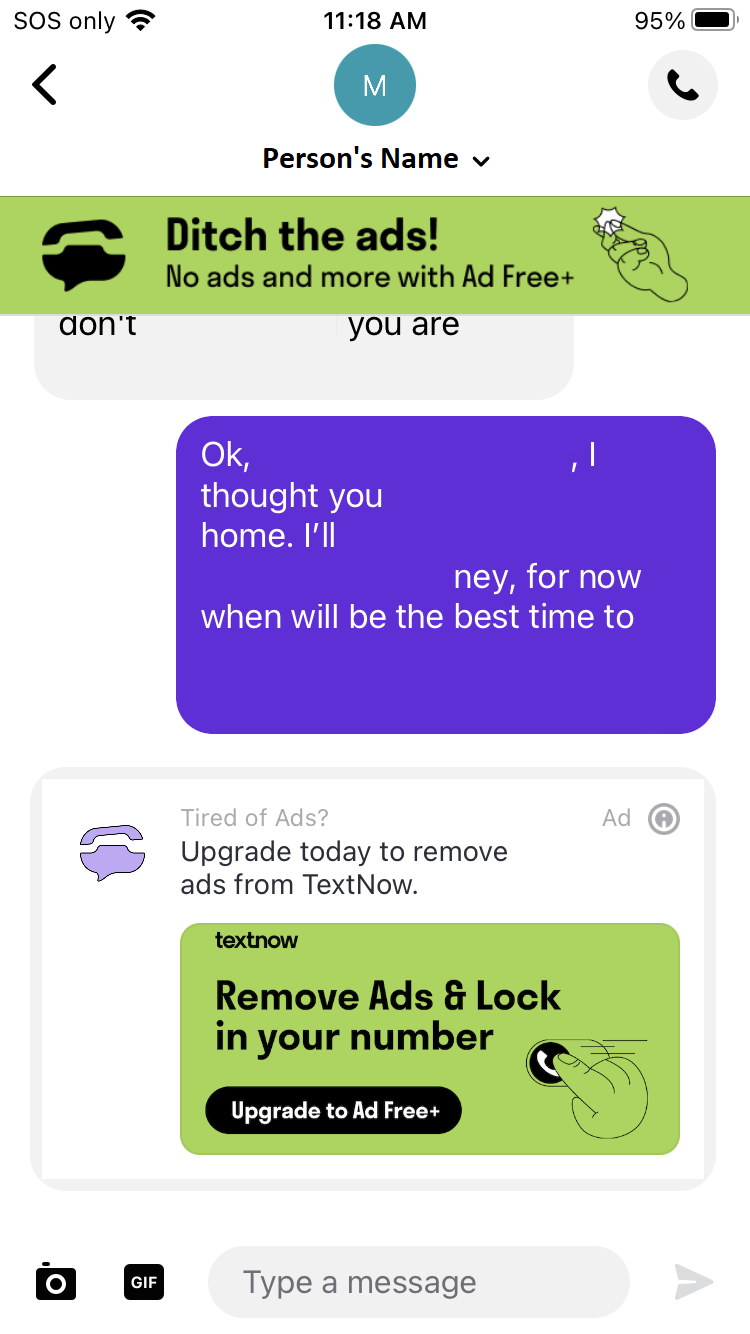Screen dimensions: 750x1334
Task: Open the contact's M avatar
Action: [x=375, y=86]
